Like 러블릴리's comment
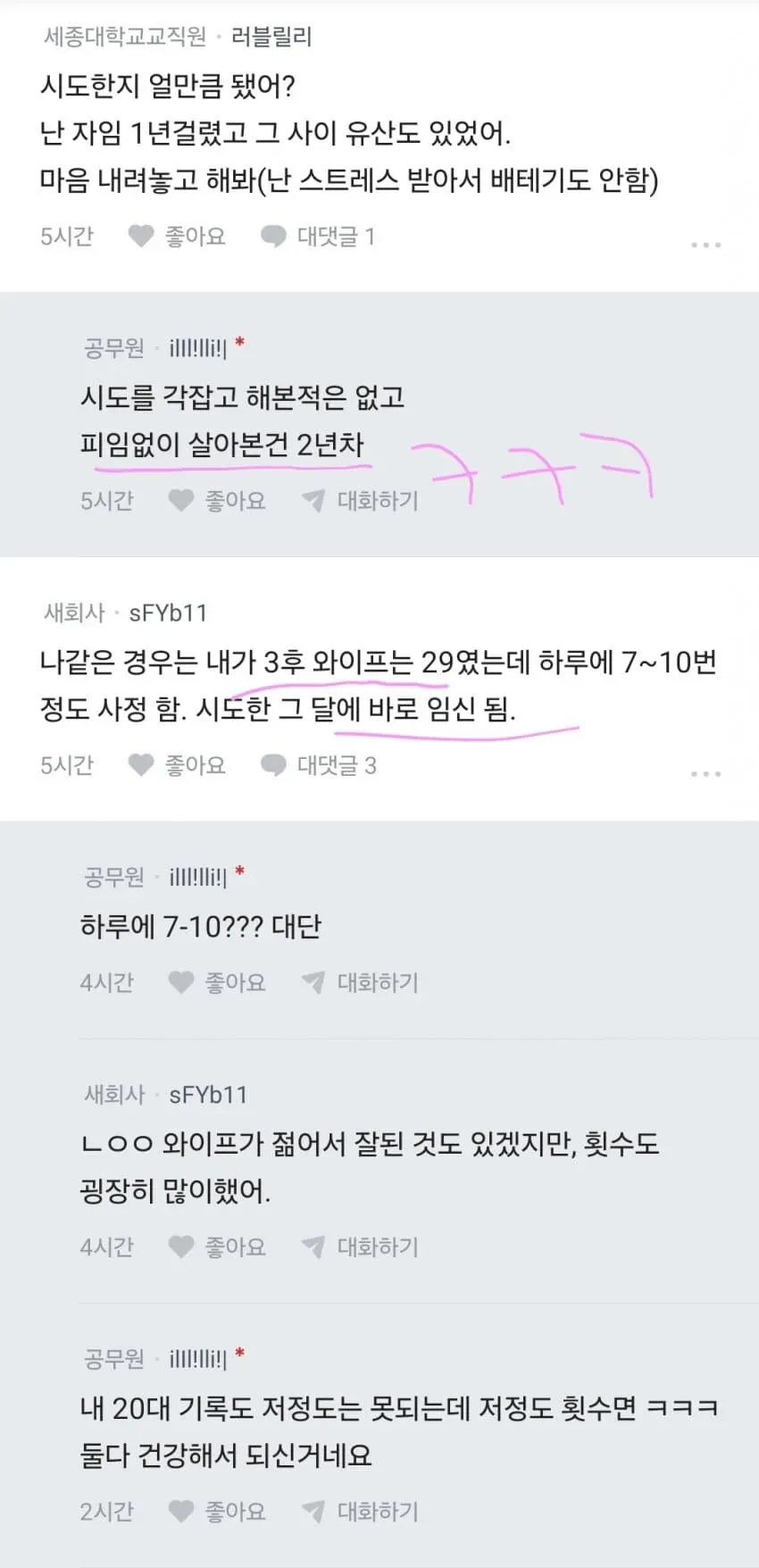 pos(177,237)
